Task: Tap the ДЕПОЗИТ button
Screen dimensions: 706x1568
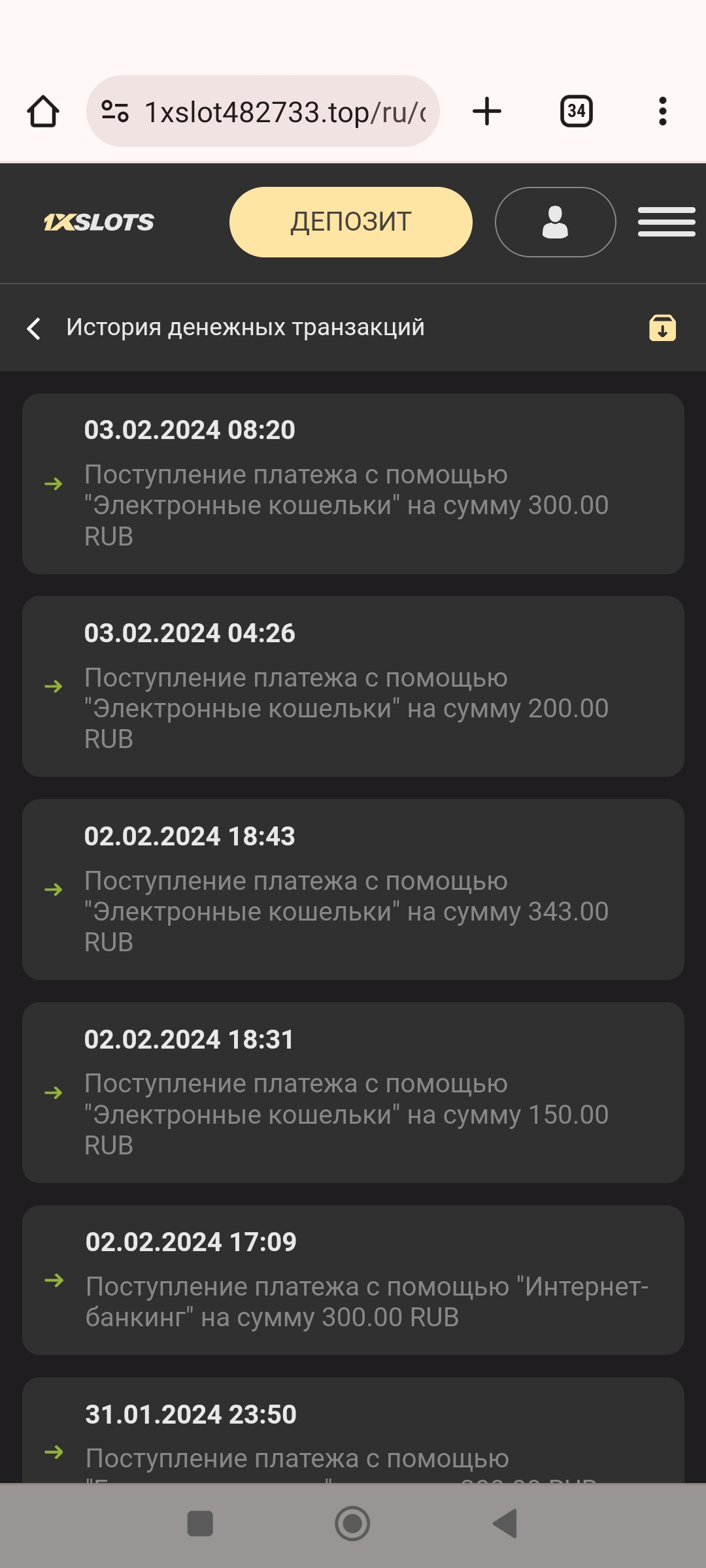Action: [350, 222]
